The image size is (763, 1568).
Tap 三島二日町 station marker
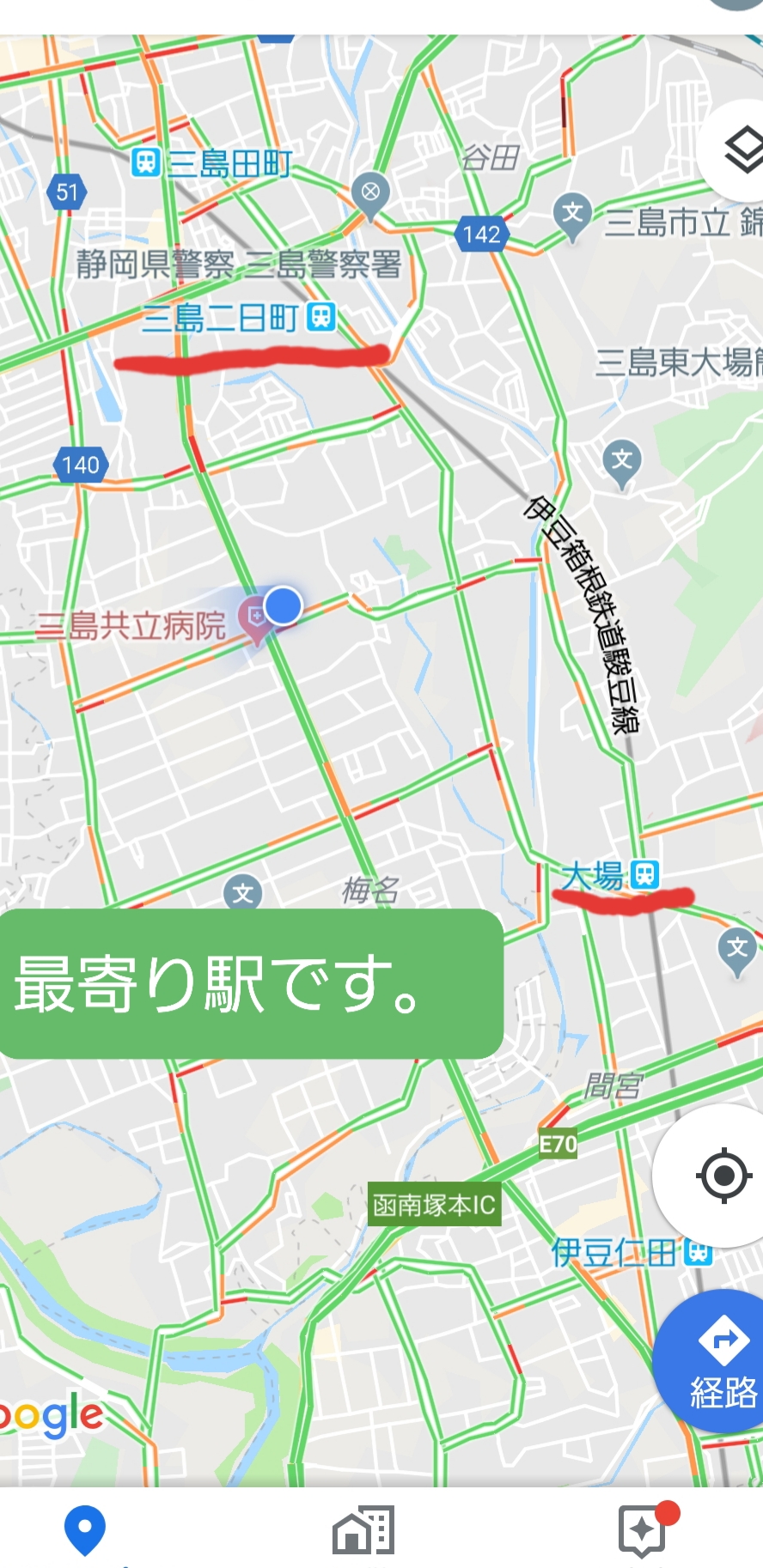[321, 317]
